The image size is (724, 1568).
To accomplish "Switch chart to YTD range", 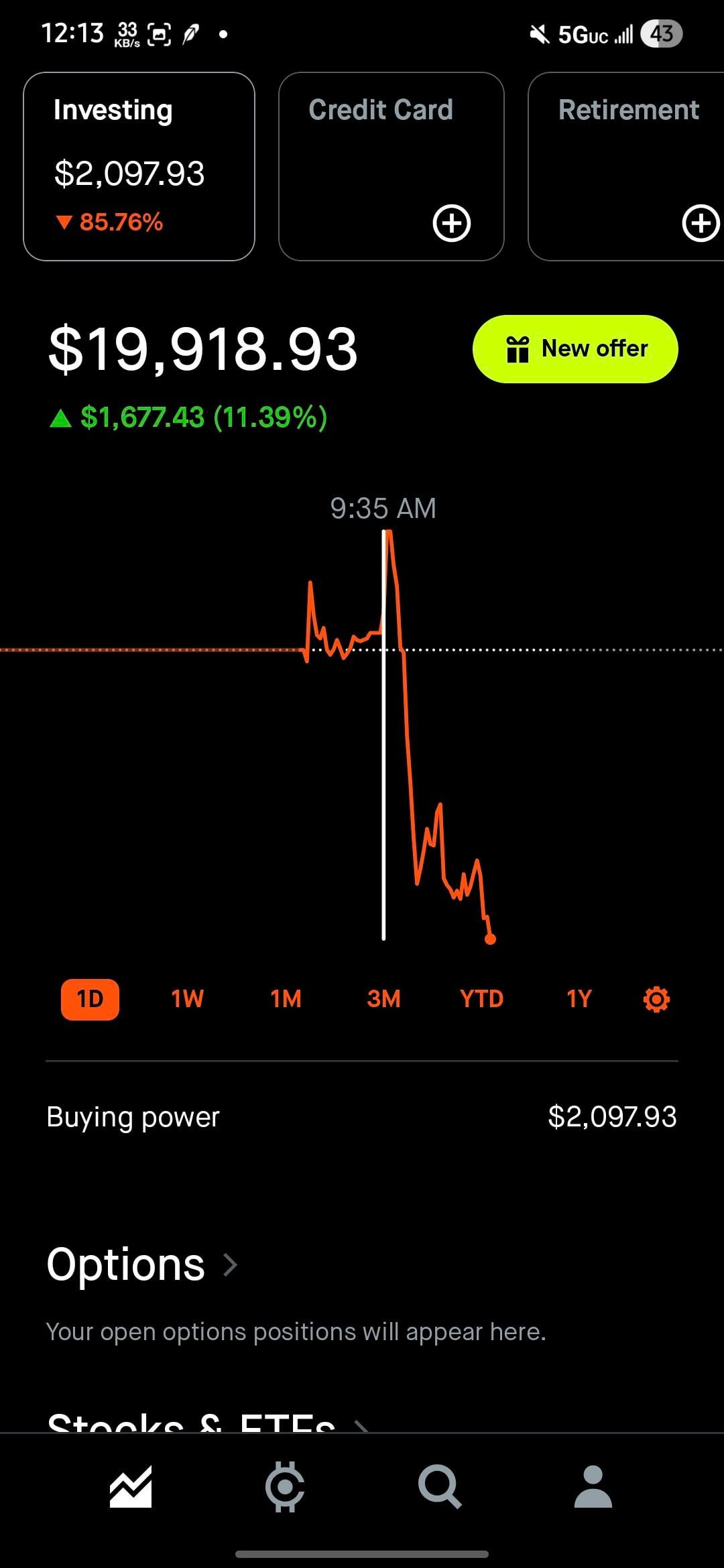I will [481, 1000].
